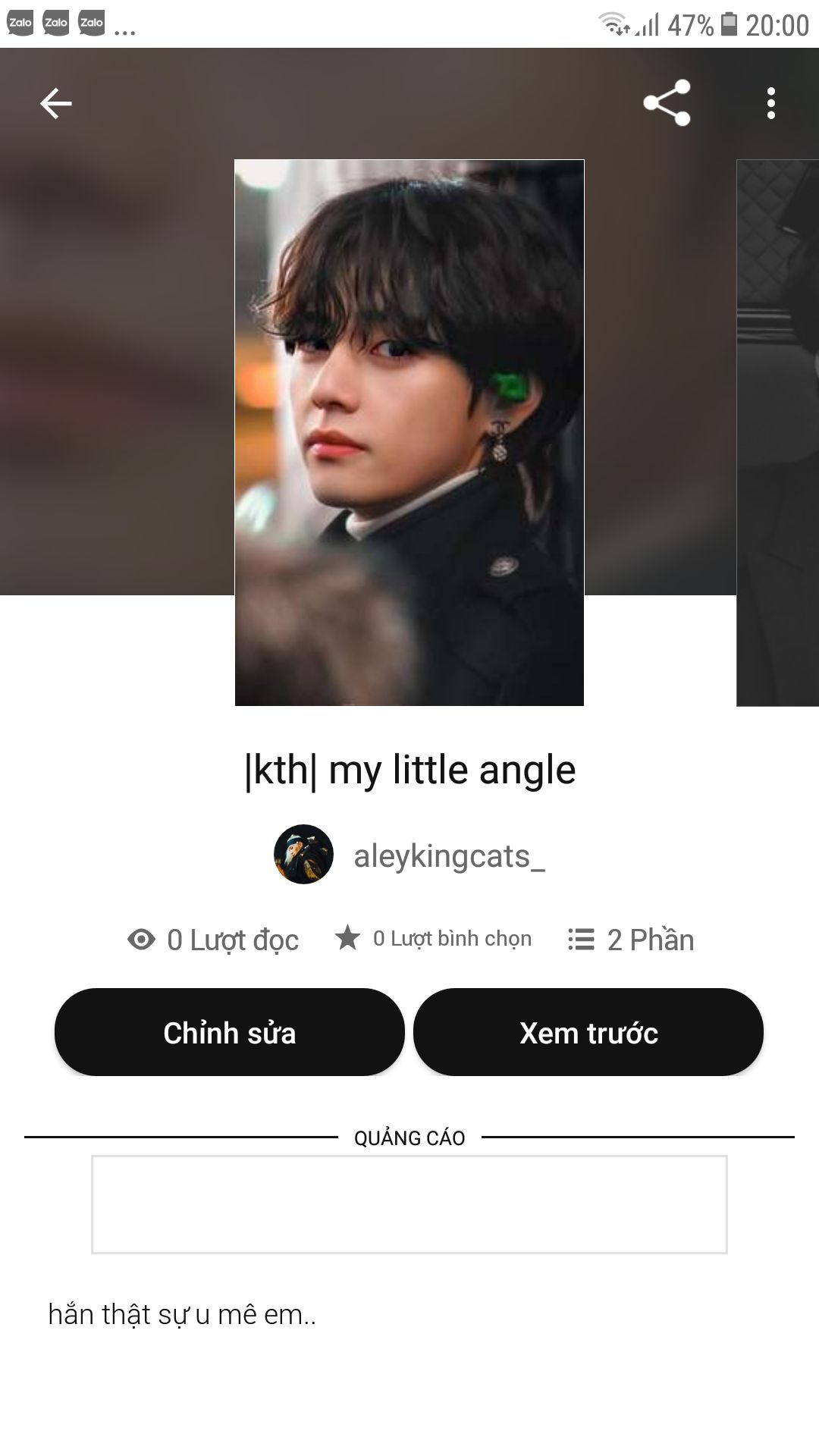View the 2 Phần chapter list
The width and height of the screenshot is (819, 1456).
(631, 940)
